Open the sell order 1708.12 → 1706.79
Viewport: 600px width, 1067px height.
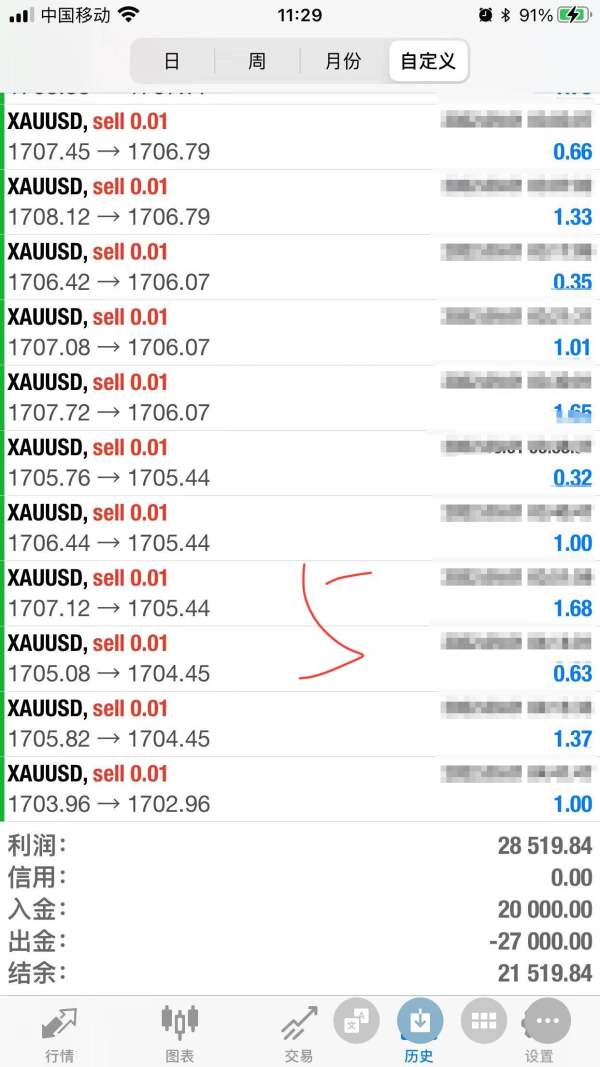[x=300, y=203]
